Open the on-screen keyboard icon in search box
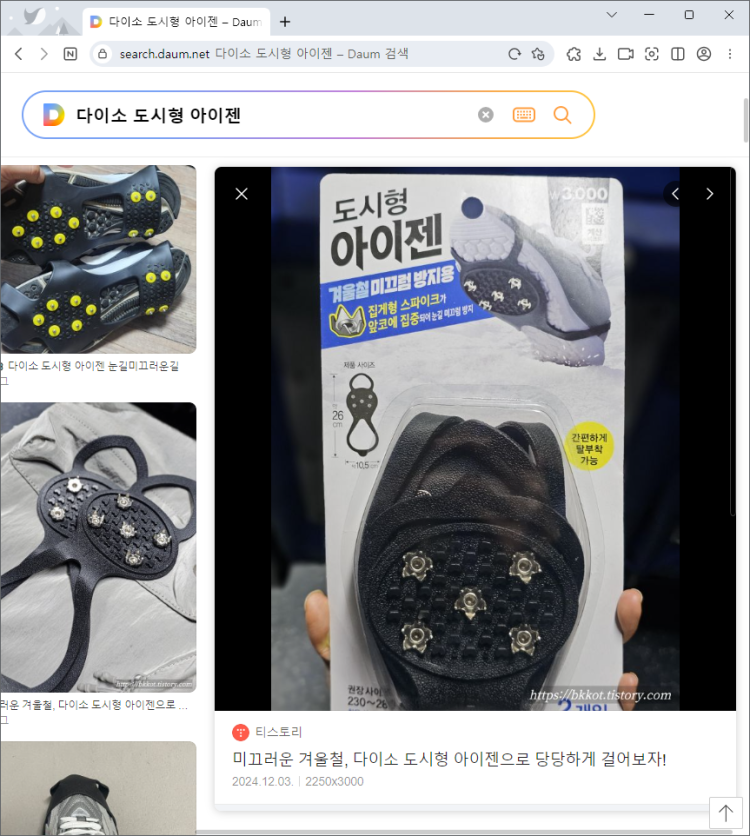 coord(524,115)
